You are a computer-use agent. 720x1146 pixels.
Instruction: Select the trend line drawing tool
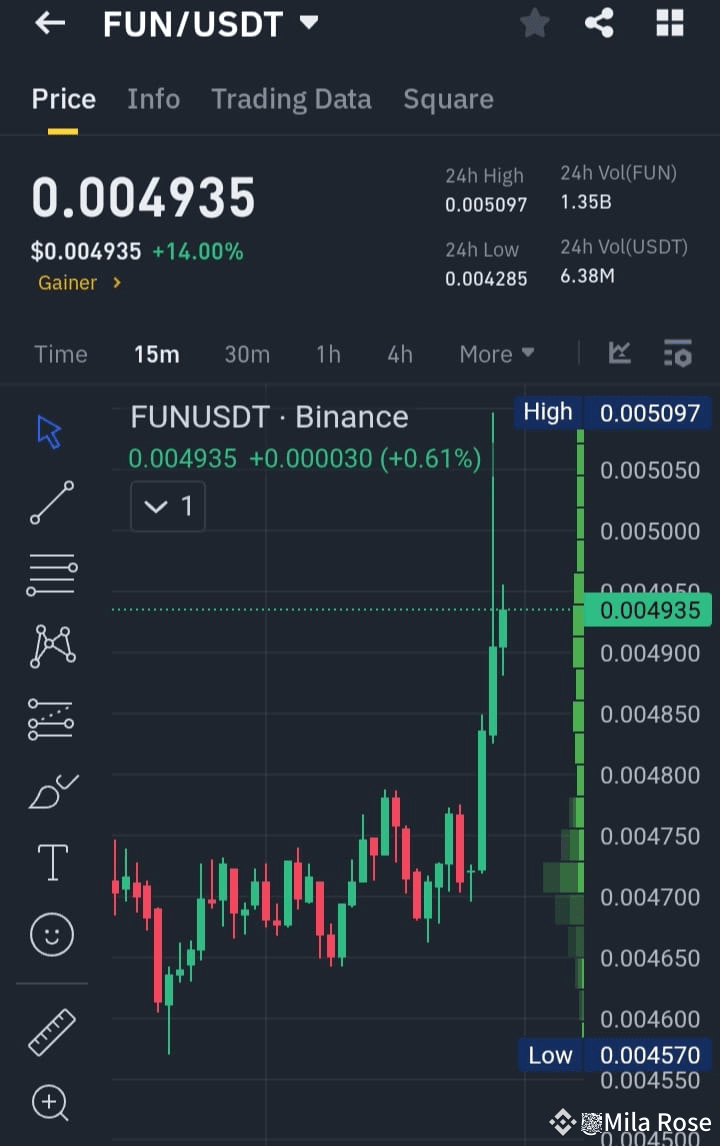[50, 502]
